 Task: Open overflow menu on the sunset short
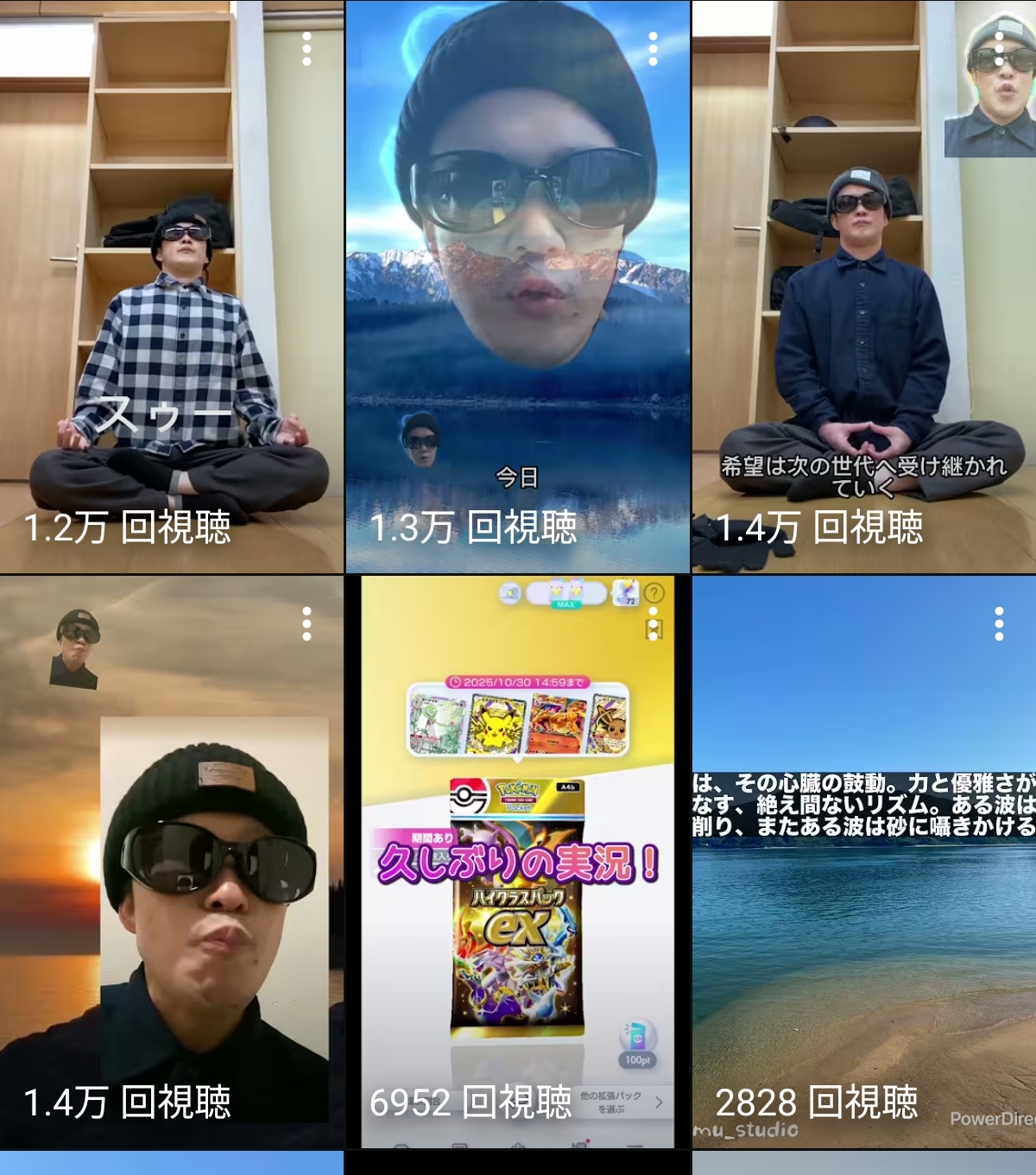(306, 623)
